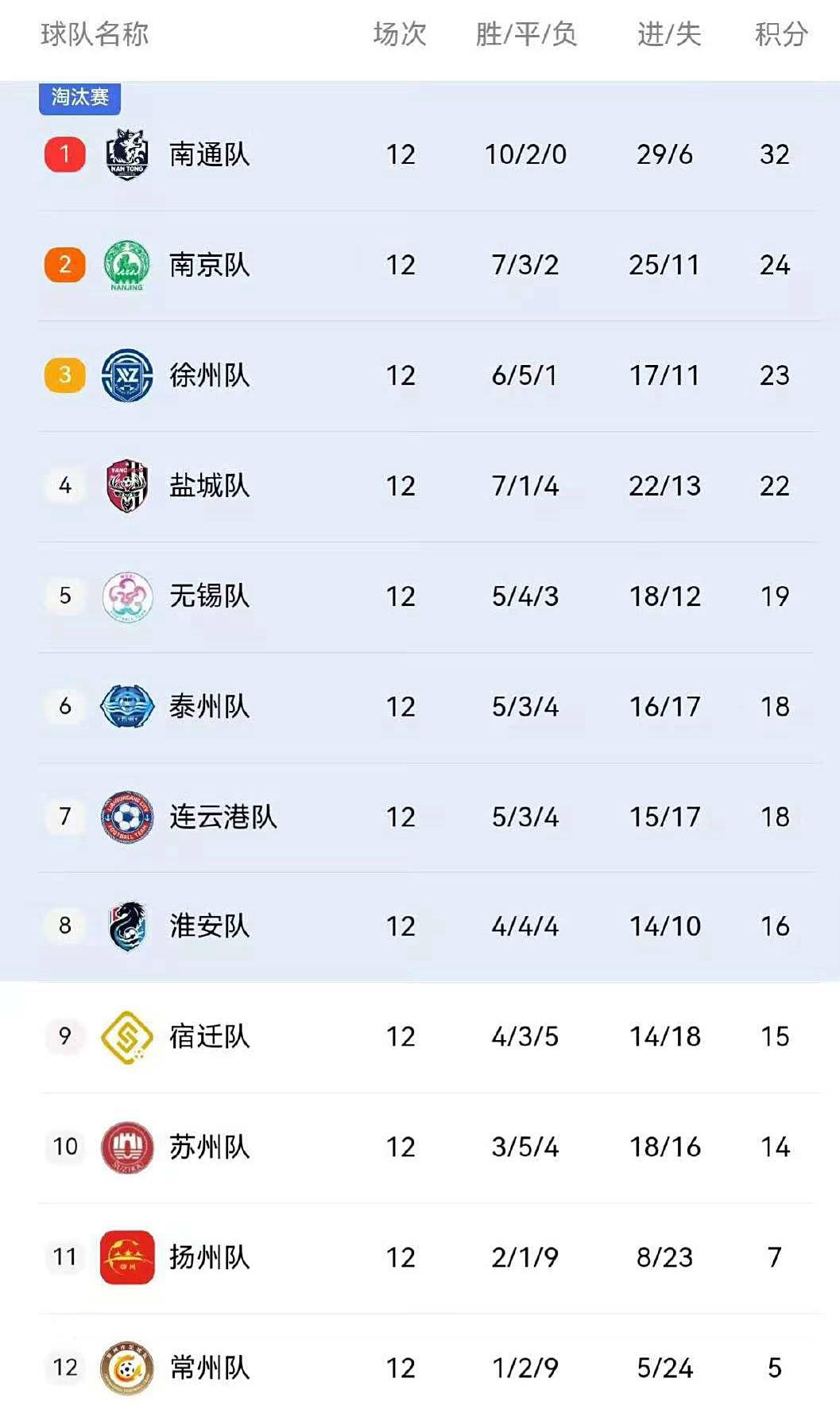
Task: Click the Lianyungang football club logo
Action: pos(127,816)
